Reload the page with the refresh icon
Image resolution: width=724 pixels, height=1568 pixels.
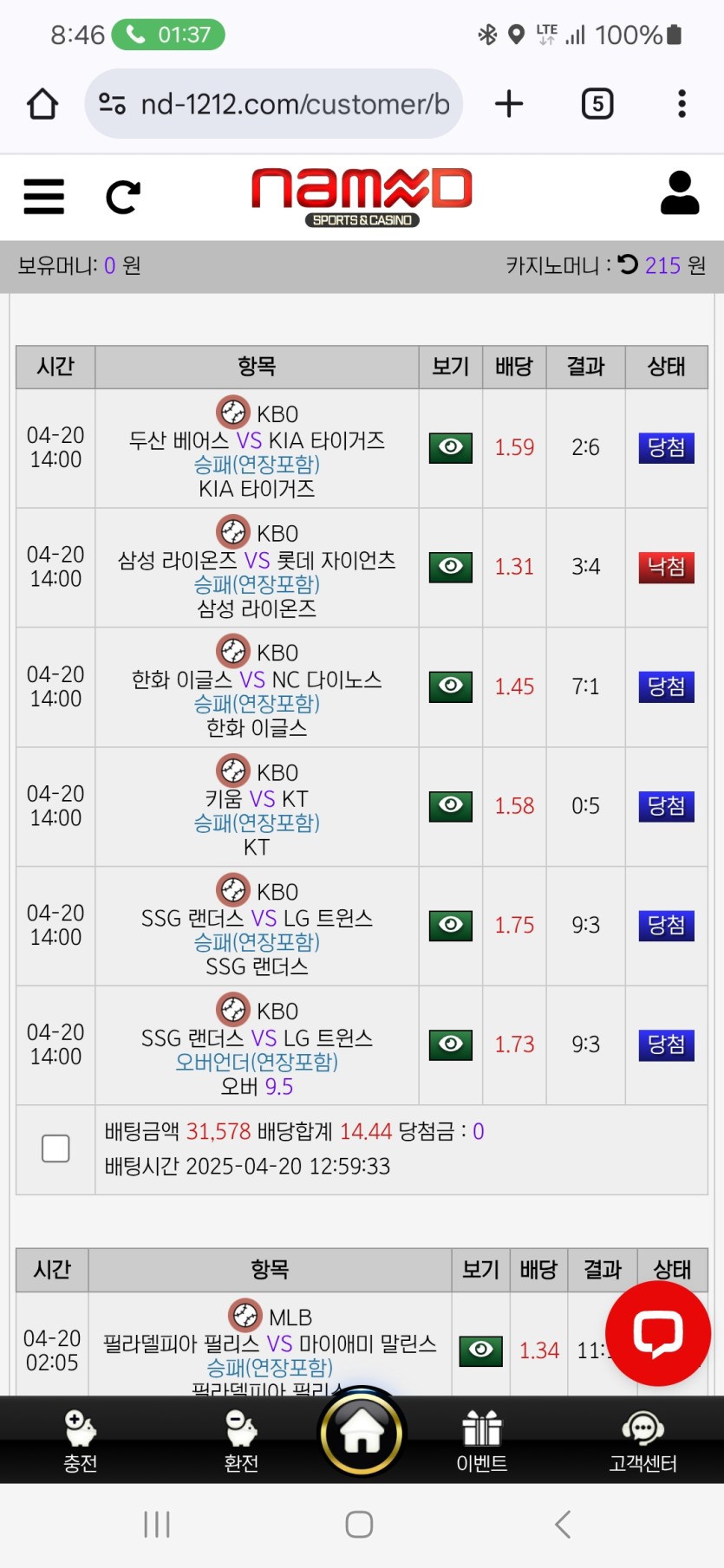click(x=122, y=197)
